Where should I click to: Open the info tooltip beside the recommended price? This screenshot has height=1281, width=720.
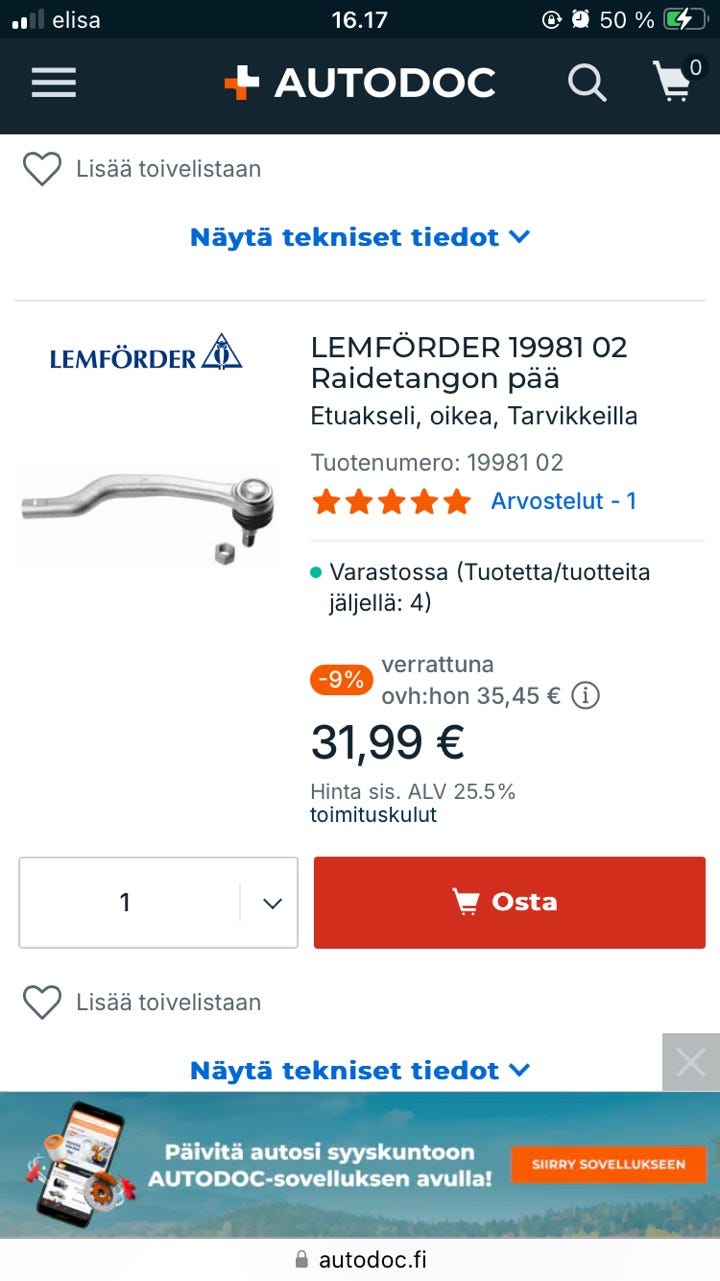pos(587,696)
